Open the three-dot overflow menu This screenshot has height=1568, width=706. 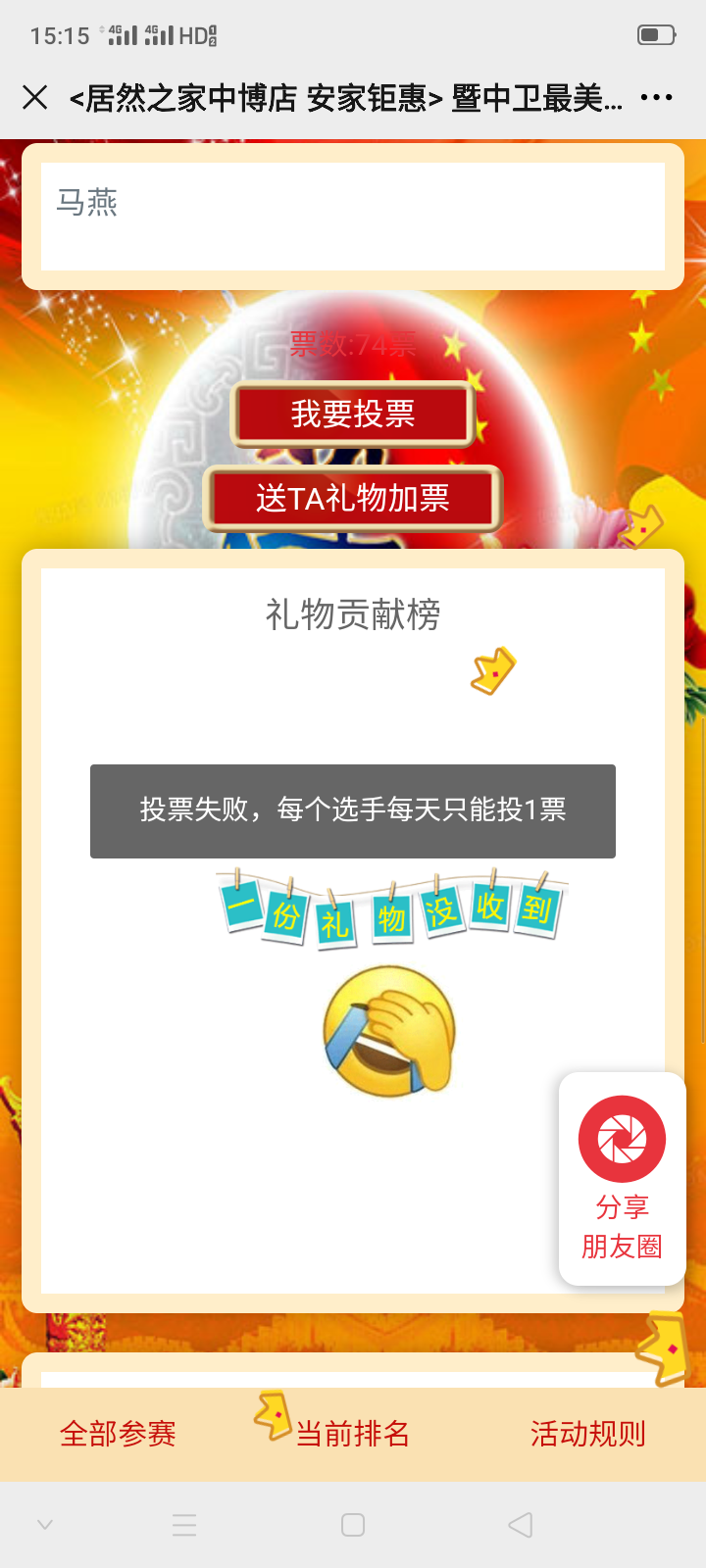point(656,97)
